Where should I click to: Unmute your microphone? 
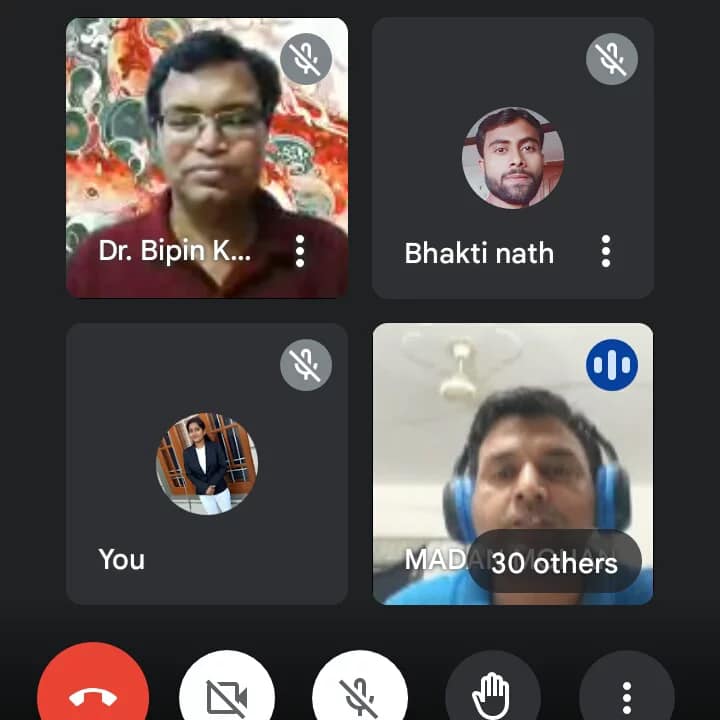[x=360, y=694]
